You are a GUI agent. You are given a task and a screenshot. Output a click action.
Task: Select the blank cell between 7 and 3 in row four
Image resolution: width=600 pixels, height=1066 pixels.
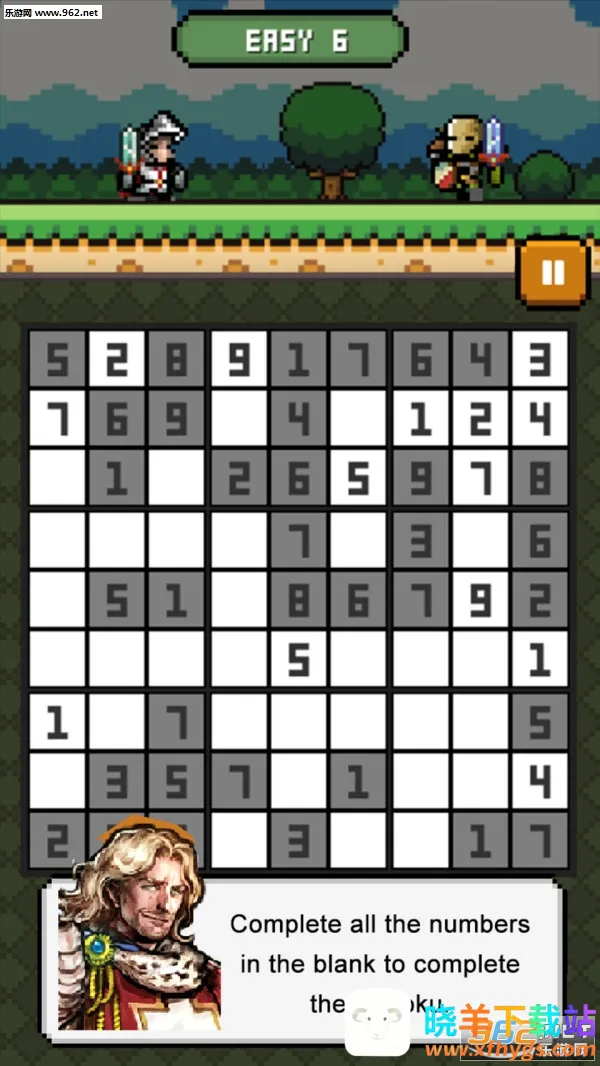point(358,540)
